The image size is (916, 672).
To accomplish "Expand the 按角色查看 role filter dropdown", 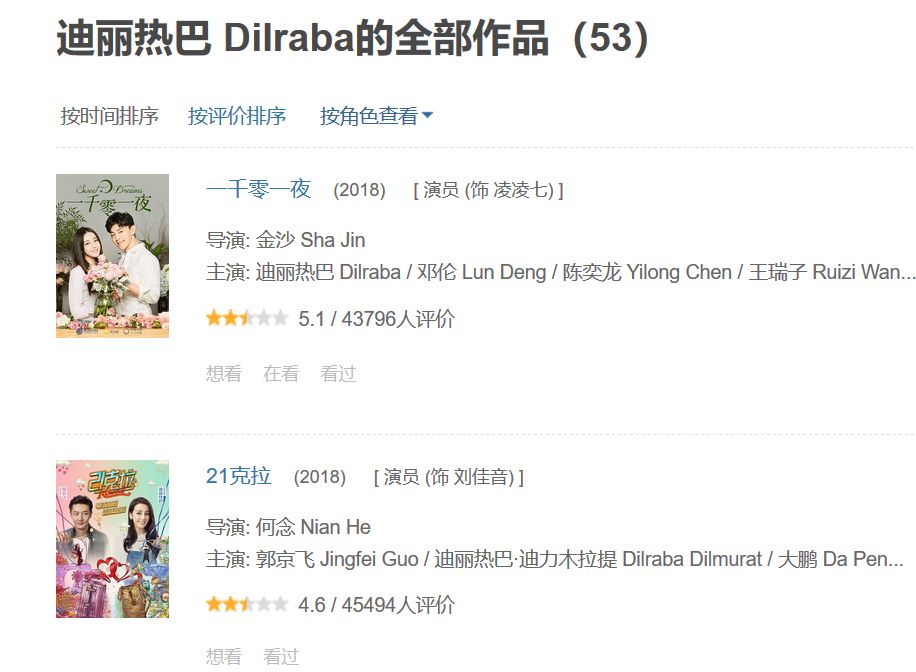I will pos(376,116).
